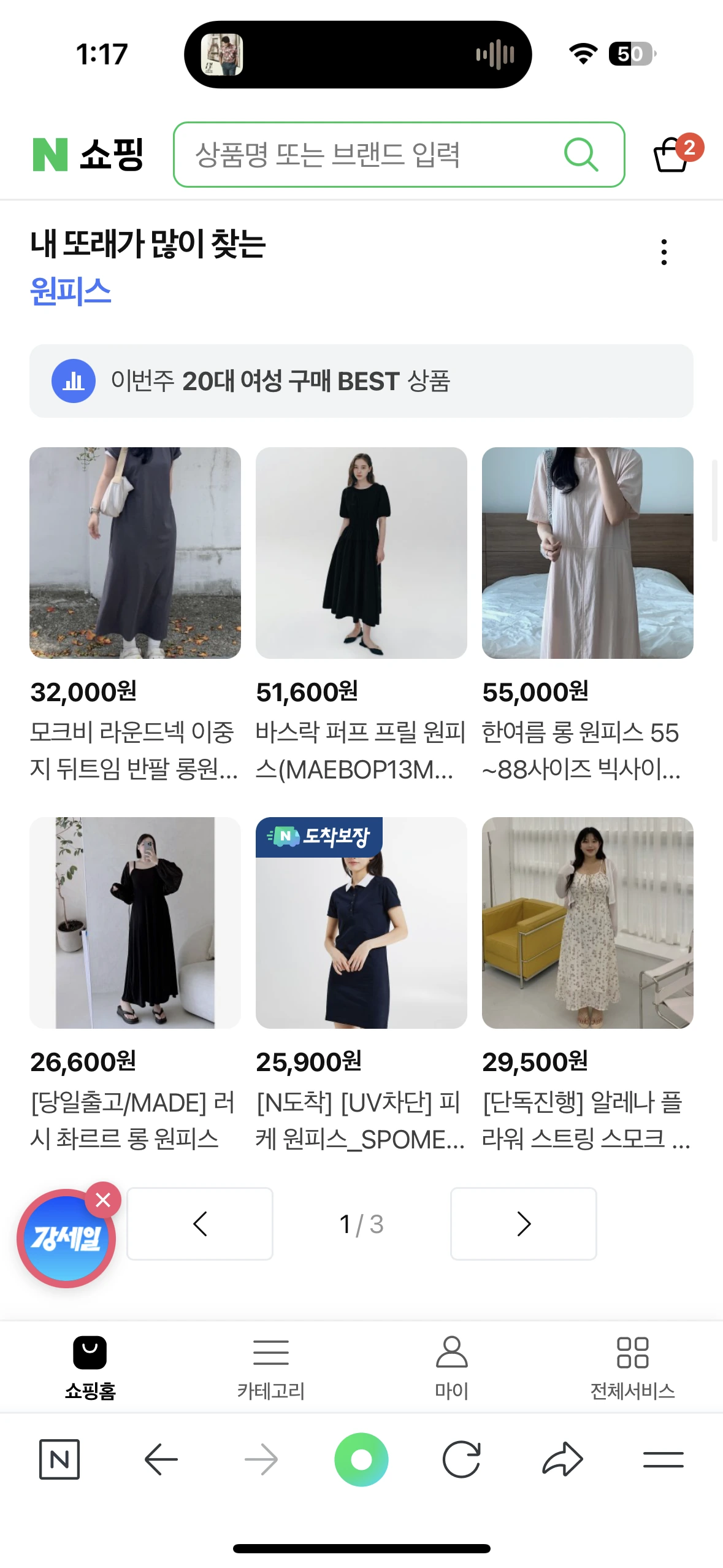Viewport: 723px width, 1568px height.
Task: Dismiss the 강세일 floating badge
Action: (x=103, y=1199)
